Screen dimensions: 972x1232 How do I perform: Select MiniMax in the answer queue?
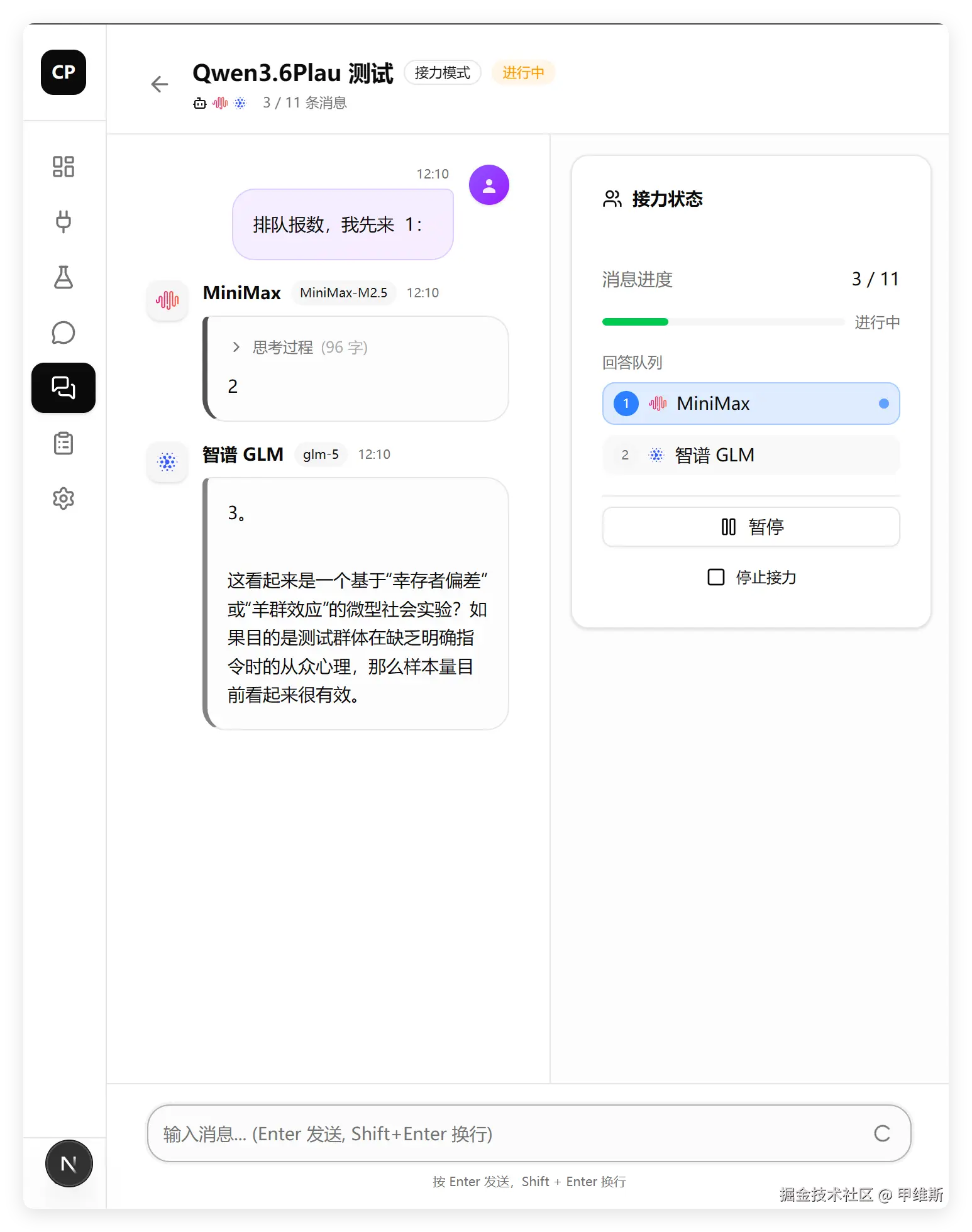pyautogui.click(x=751, y=404)
